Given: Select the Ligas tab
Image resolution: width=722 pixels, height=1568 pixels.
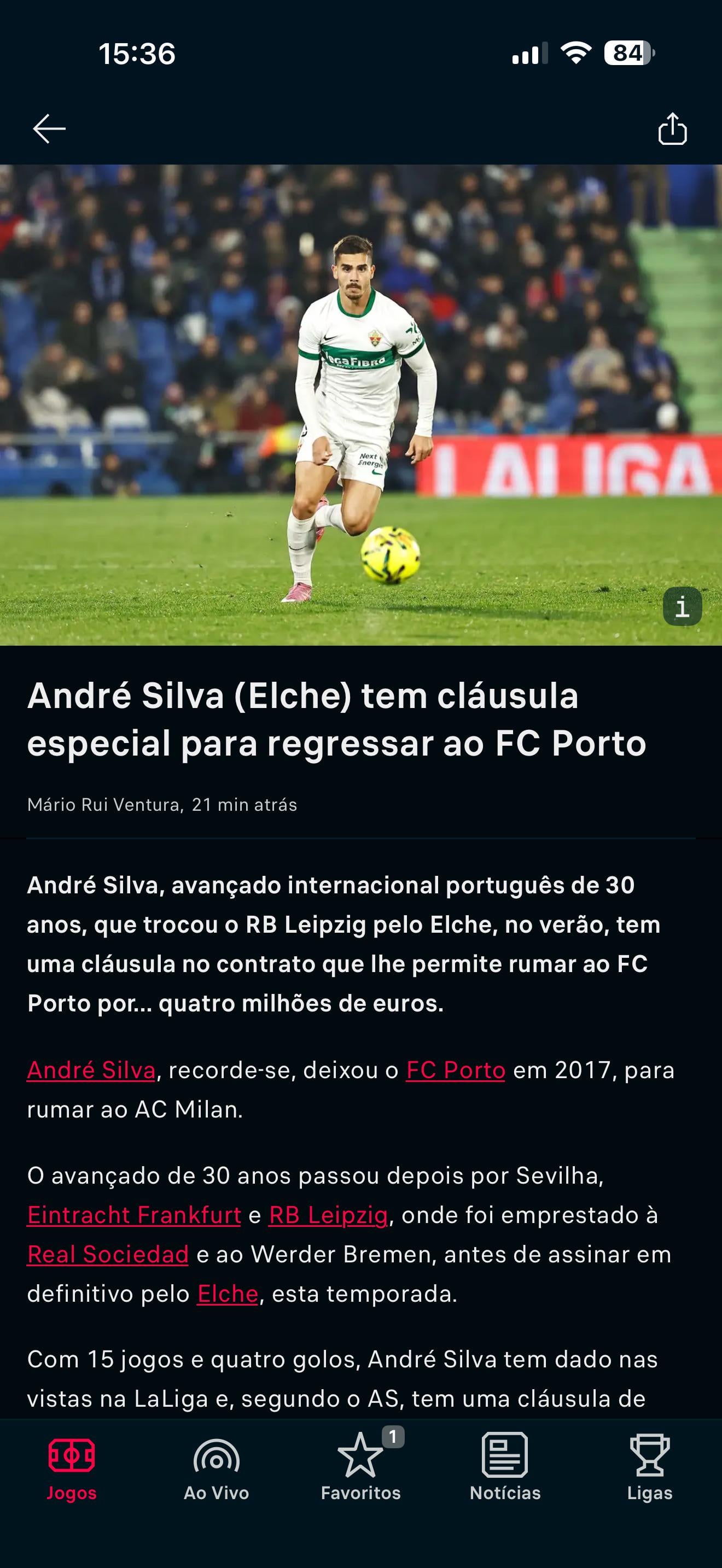Looking at the screenshot, I should [650, 1467].
